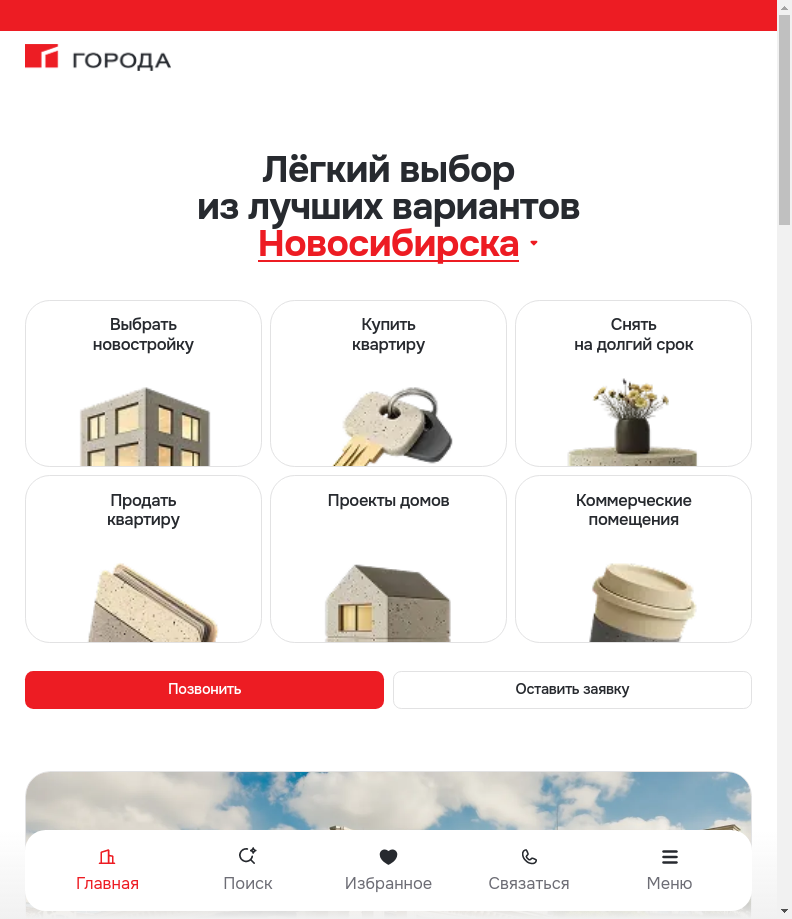The width and height of the screenshot is (792, 919).
Task: Switch to the Связаться tab
Action: [529, 870]
